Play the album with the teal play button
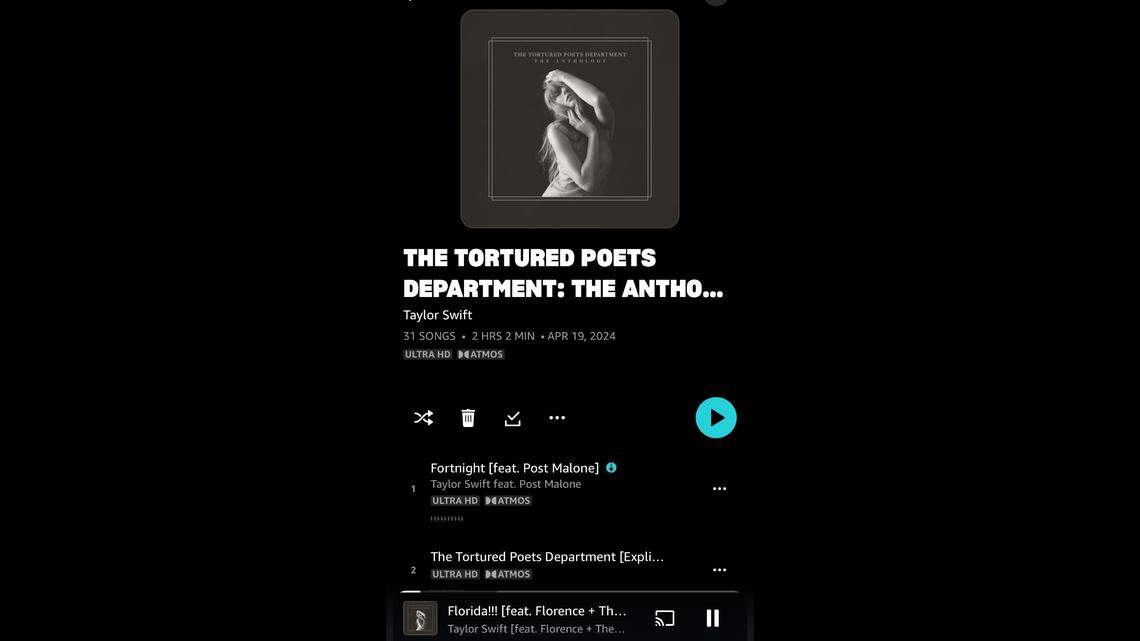The image size is (1140, 641). (716, 418)
